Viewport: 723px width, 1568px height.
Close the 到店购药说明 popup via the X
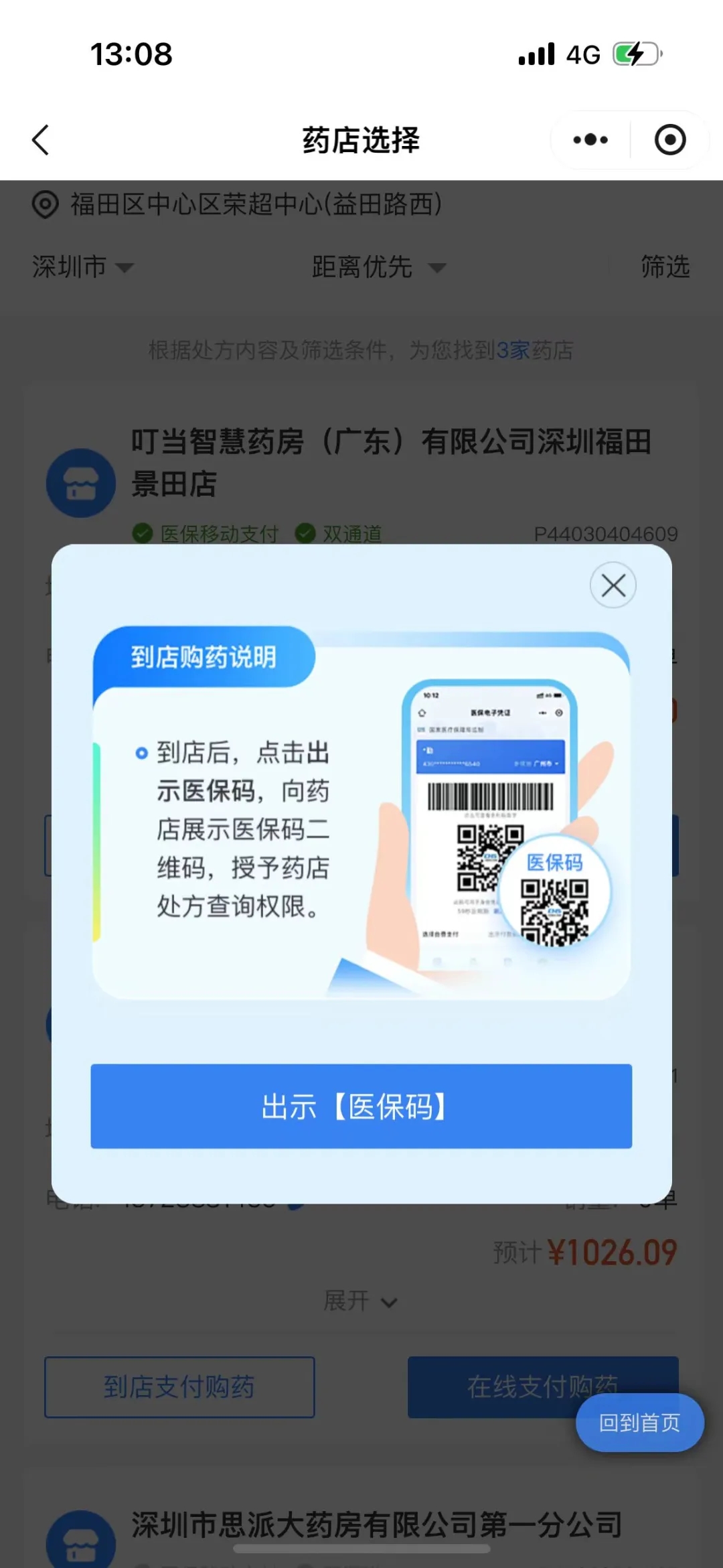(x=612, y=585)
